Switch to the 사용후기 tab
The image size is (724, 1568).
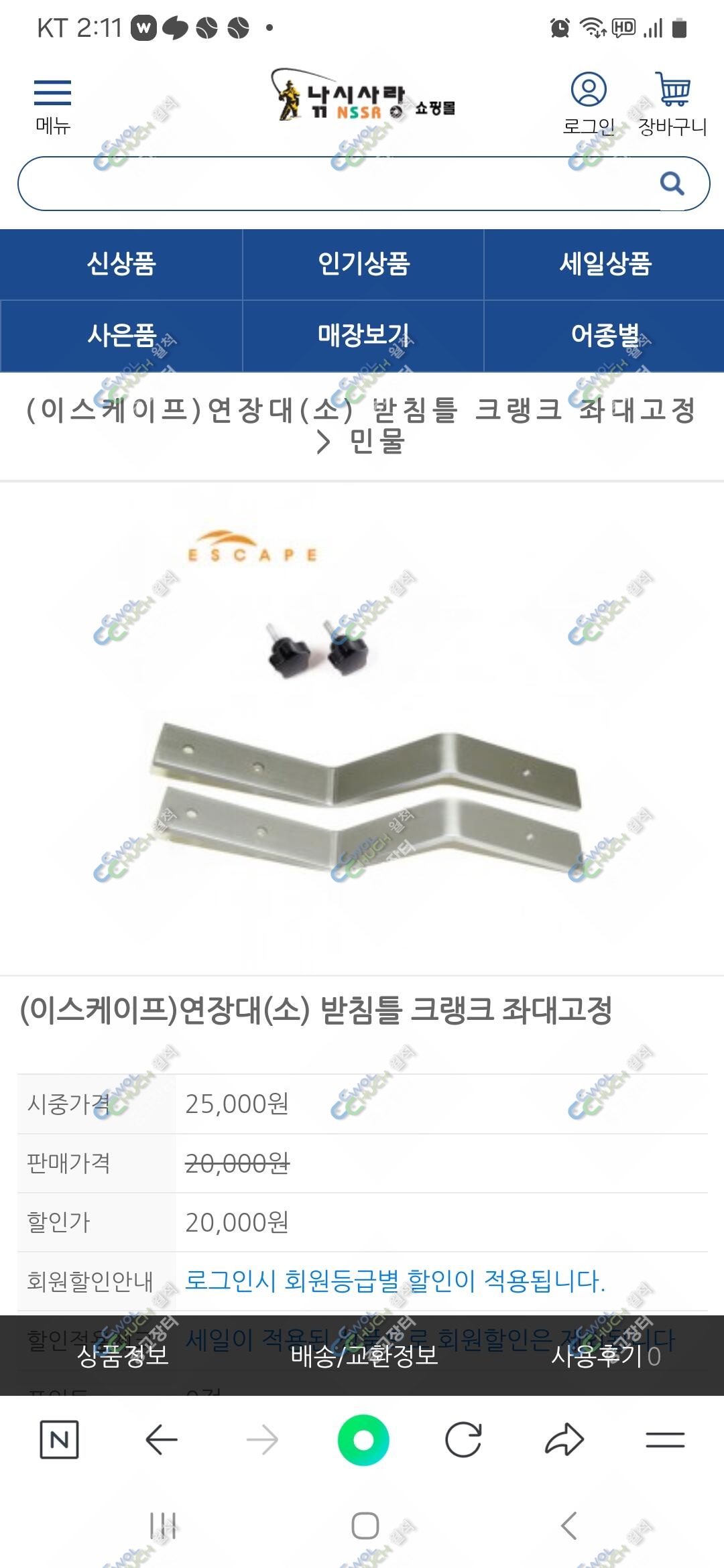point(605,1356)
